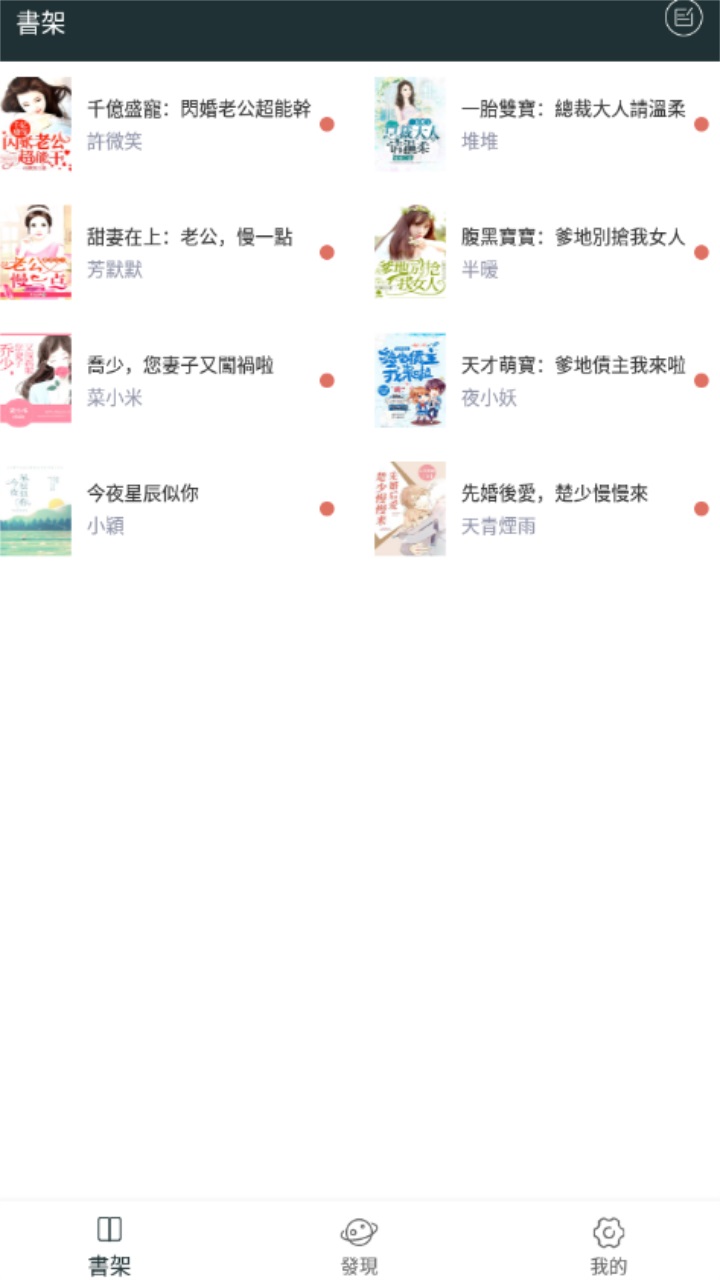Select the 甜妻在上 book cover
The height and width of the screenshot is (1280, 720).
(x=37, y=251)
